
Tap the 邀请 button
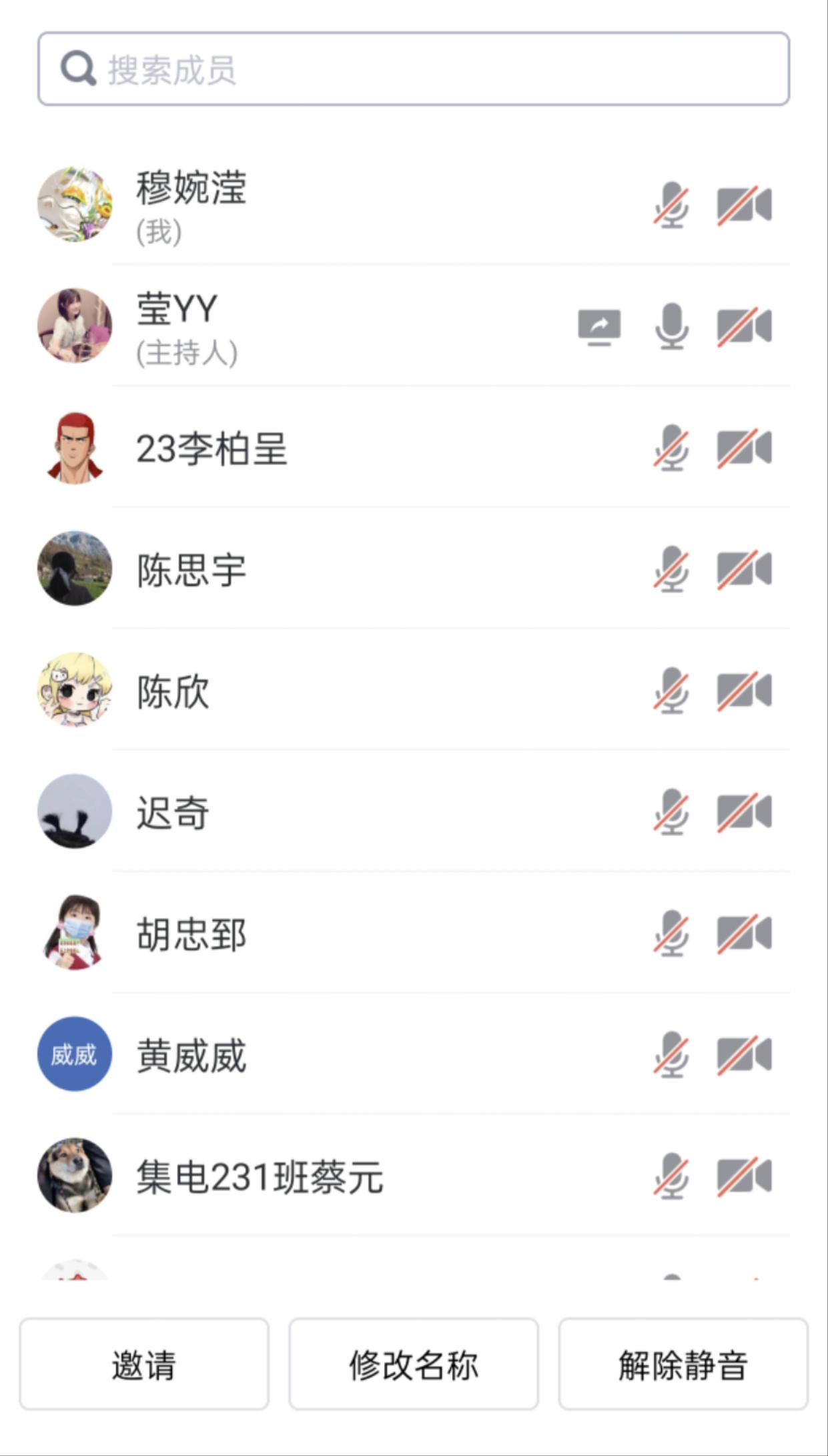(x=144, y=1364)
